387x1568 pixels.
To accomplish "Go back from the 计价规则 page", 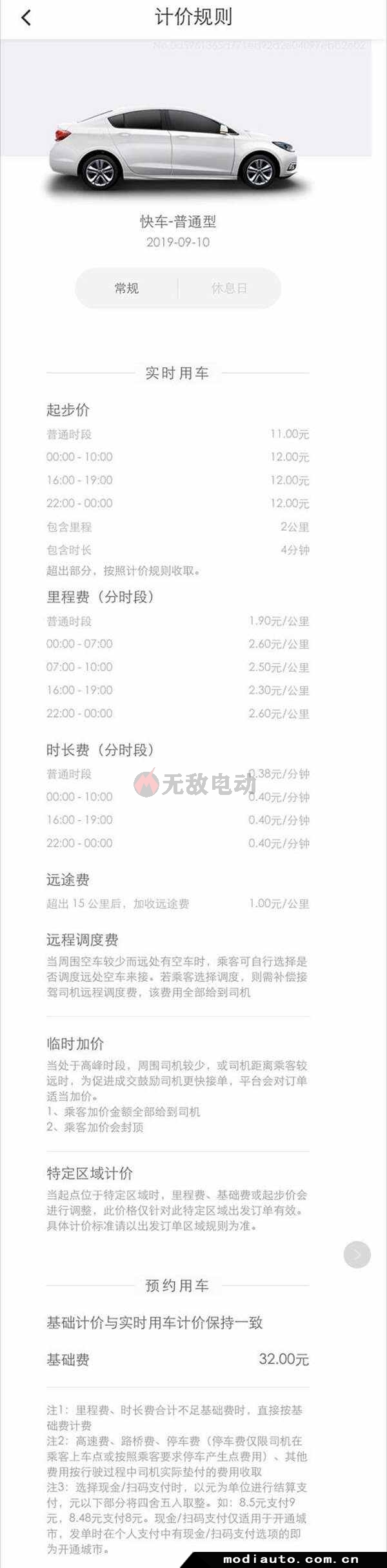I will 26,18.
